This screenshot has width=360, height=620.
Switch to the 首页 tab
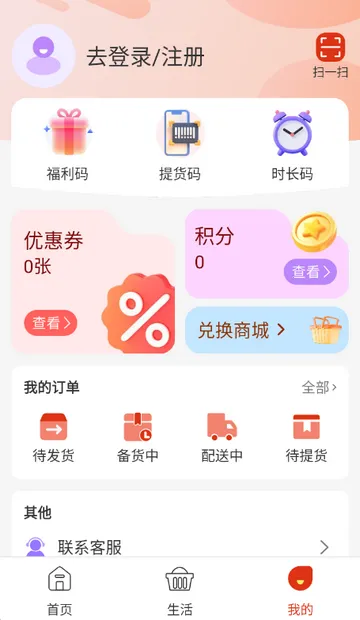(x=60, y=590)
